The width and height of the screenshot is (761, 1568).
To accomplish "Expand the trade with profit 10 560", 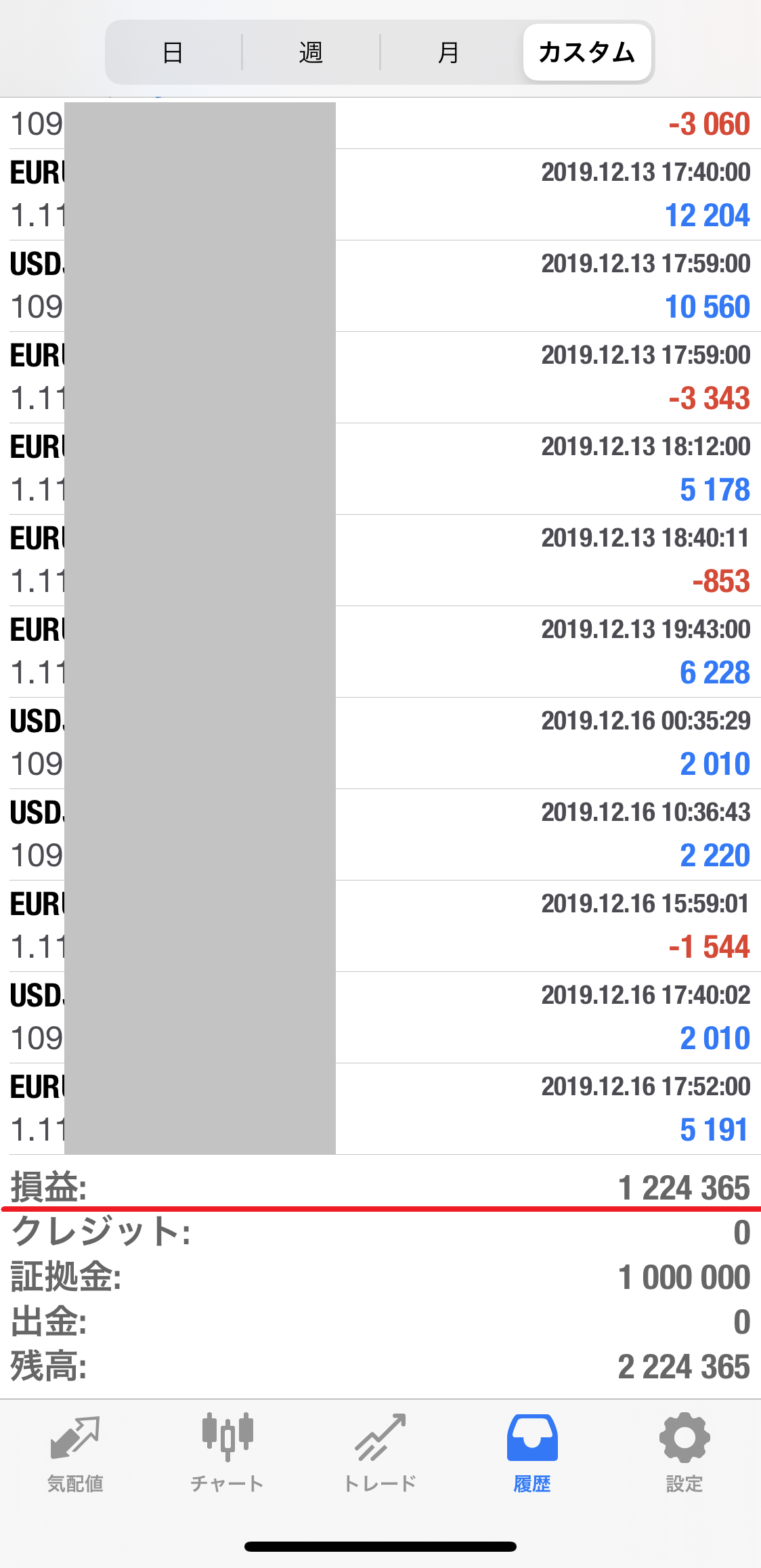I will pyautogui.click(x=380, y=286).
